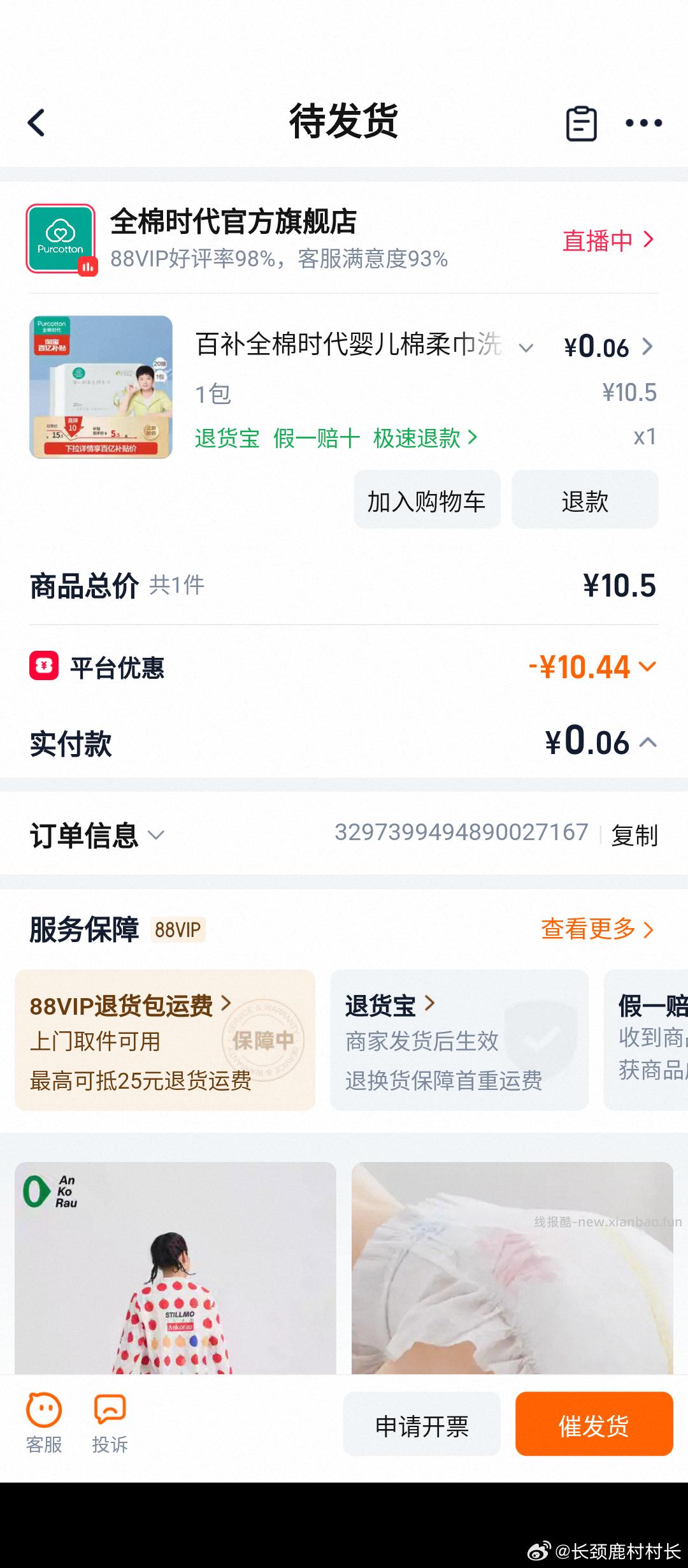The image size is (688, 1568).
Task: Open 客服 customer service
Action: coord(42,1421)
